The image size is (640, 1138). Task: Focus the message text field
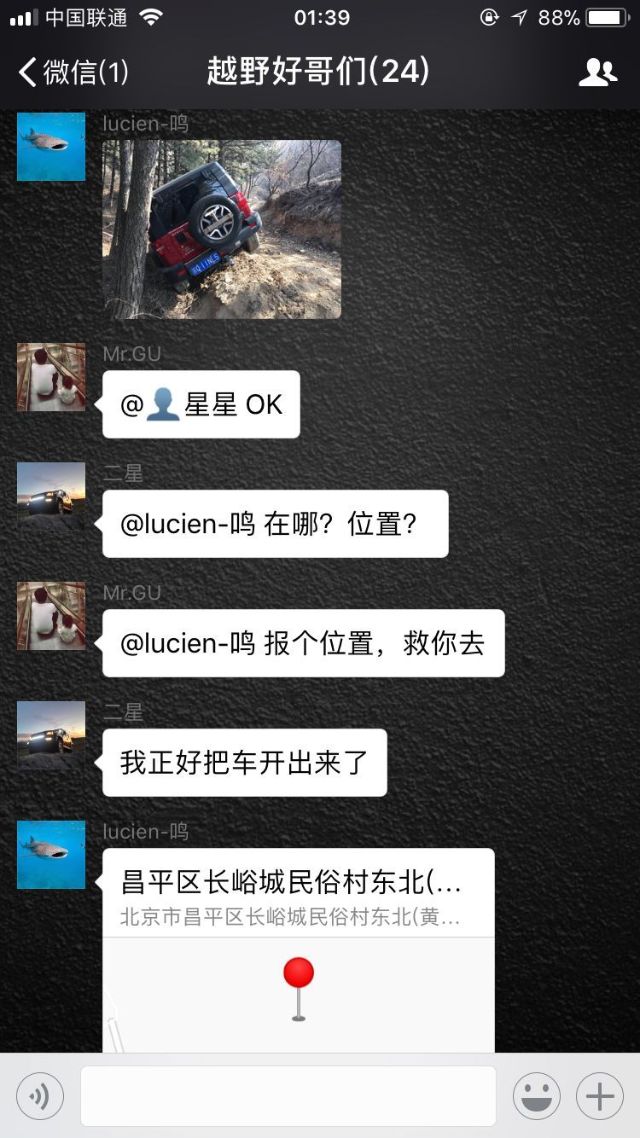(x=288, y=1096)
